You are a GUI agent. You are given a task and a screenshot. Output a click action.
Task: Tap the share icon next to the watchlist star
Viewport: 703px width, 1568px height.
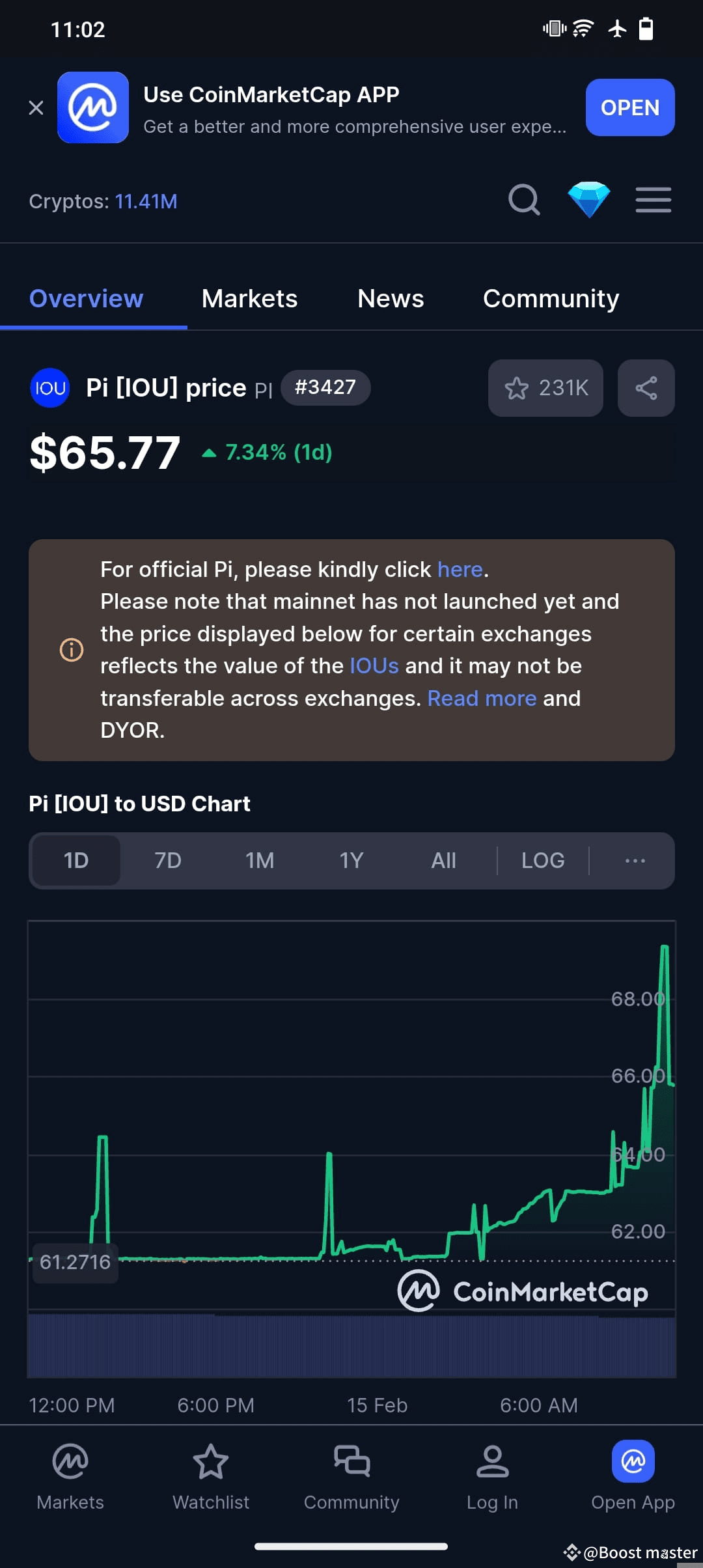click(645, 388)
